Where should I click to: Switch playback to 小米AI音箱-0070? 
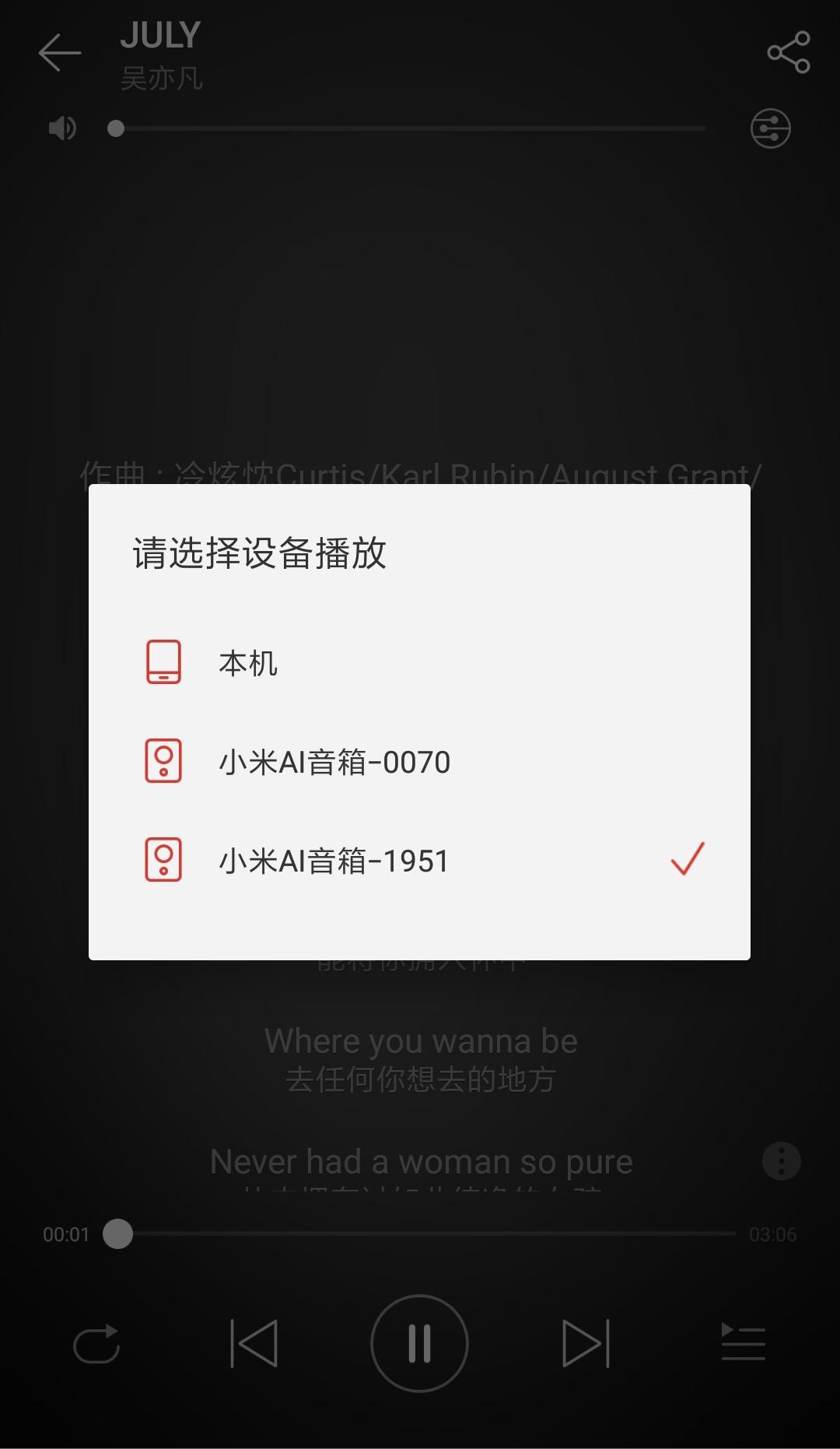tap(334, 762)
